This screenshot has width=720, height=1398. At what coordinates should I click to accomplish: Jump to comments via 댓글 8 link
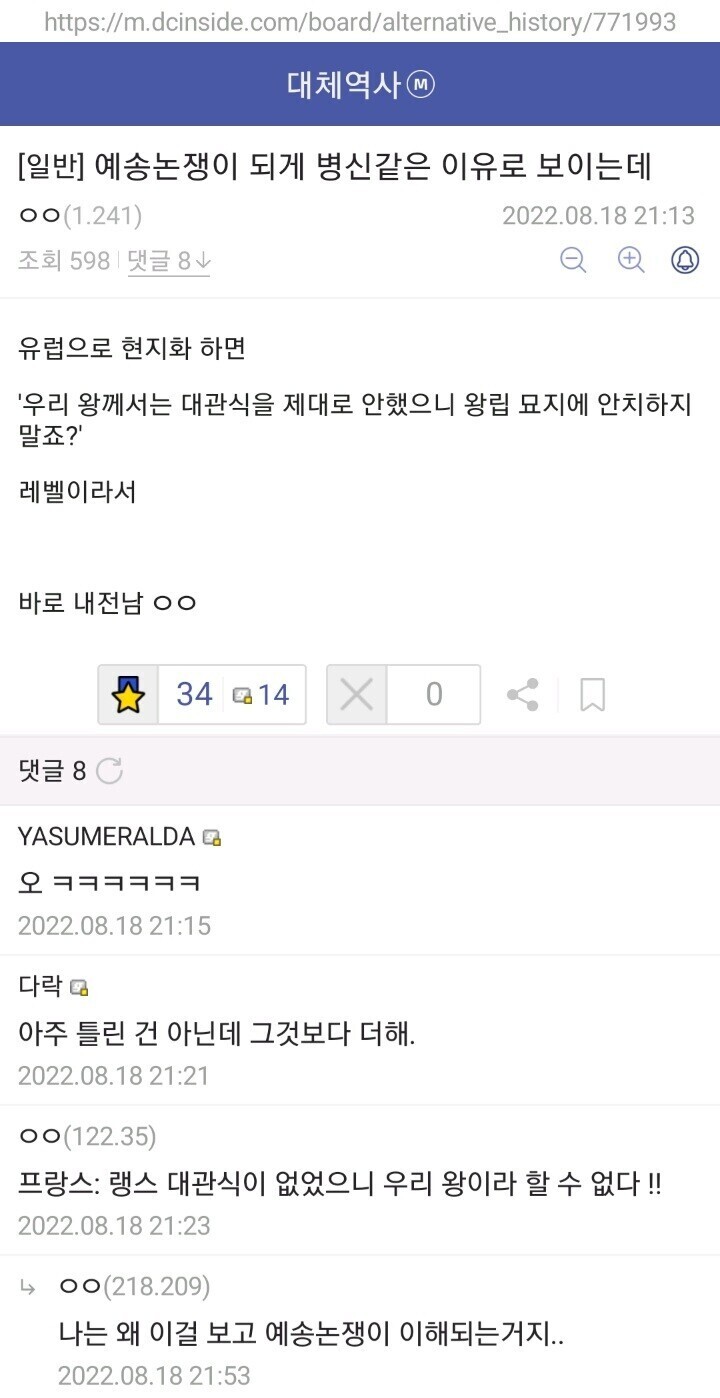tap(168, 261)
